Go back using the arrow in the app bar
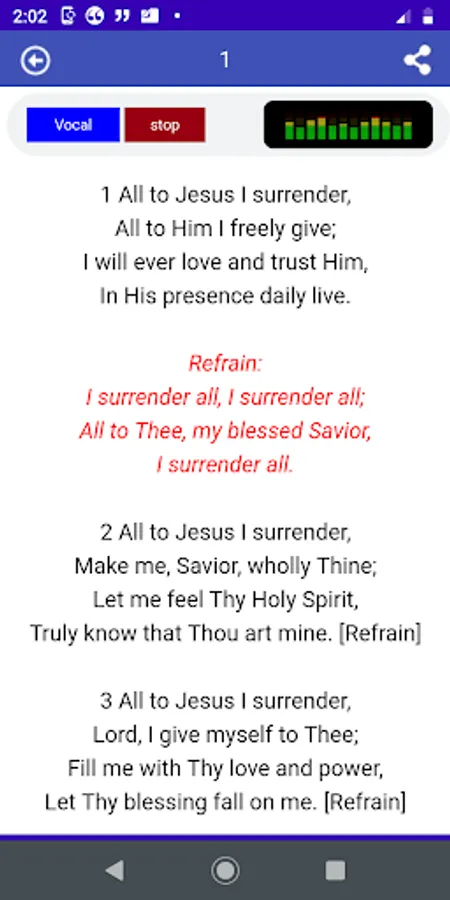This screenshot has width=450, height=900. point(36,60)
